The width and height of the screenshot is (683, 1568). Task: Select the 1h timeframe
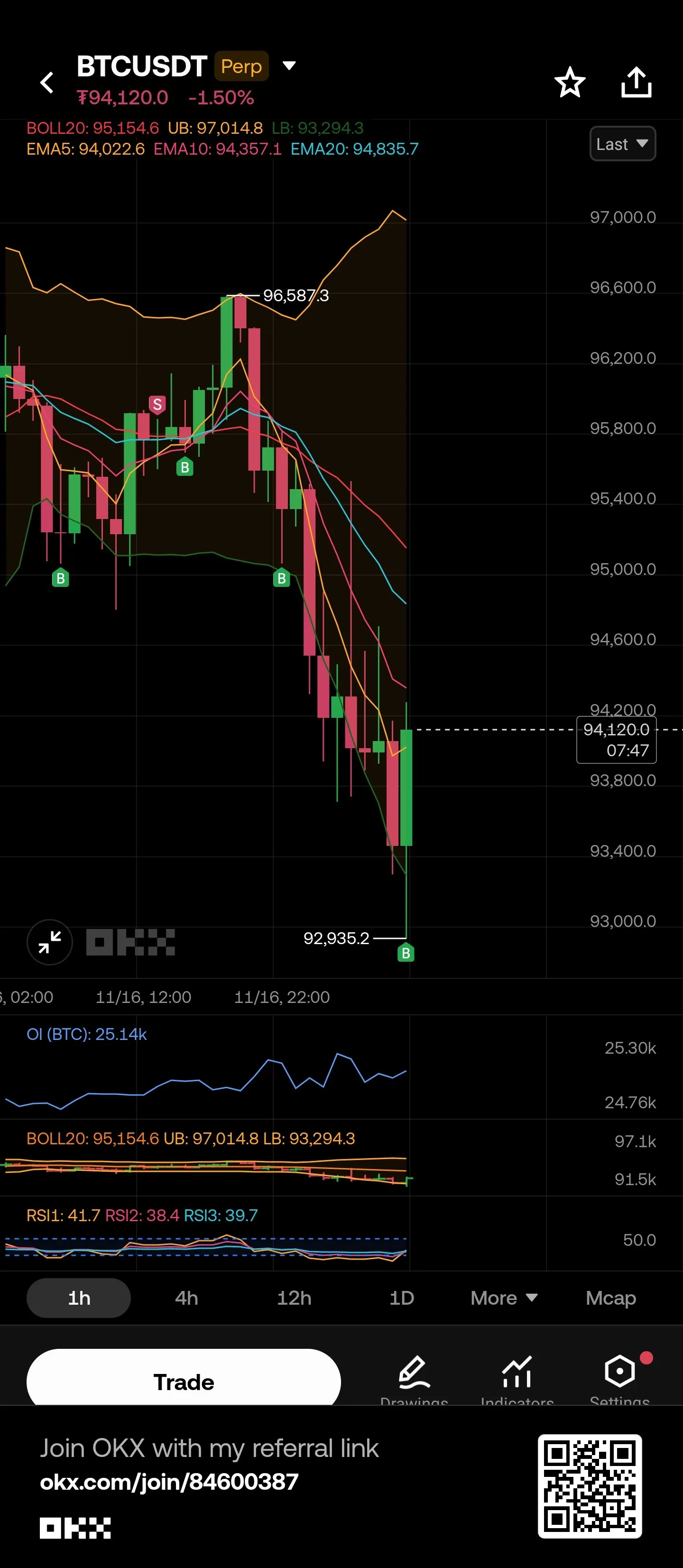click(x=79, y=1298)
